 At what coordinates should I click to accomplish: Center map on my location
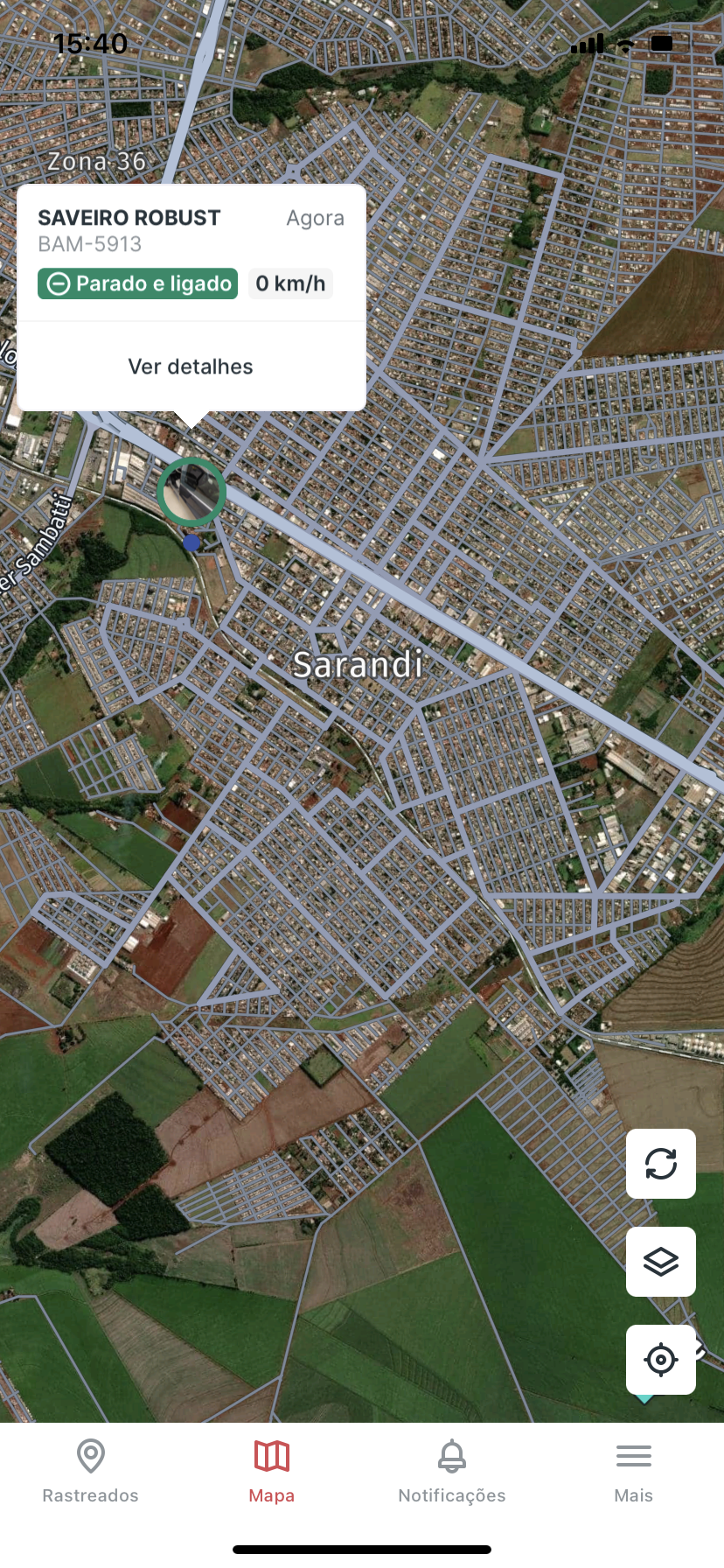[661, 1360]
